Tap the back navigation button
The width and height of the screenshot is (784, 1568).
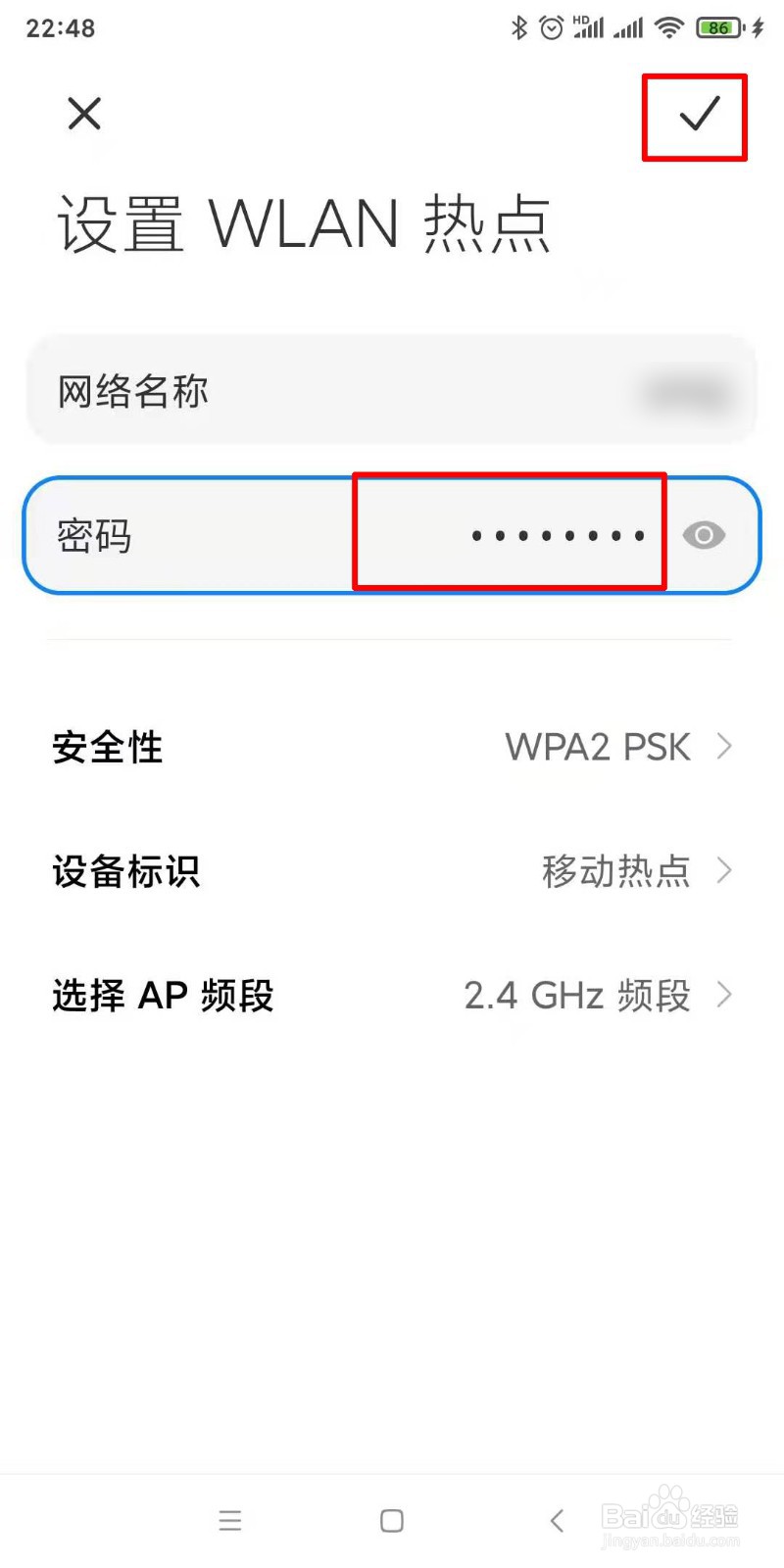point(556,1521)
